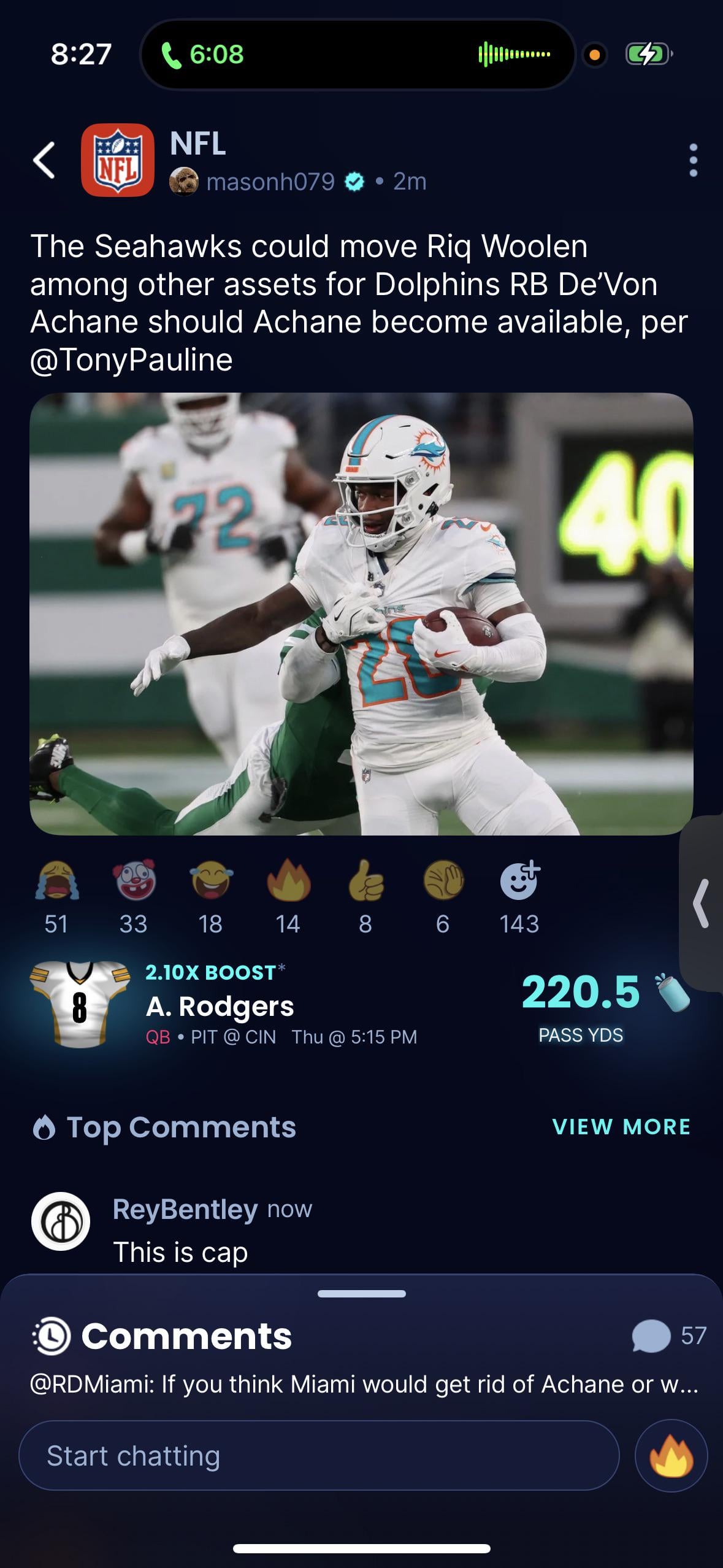Open the Achane post photo
723x1568 pixels.
tap(361, 613)
